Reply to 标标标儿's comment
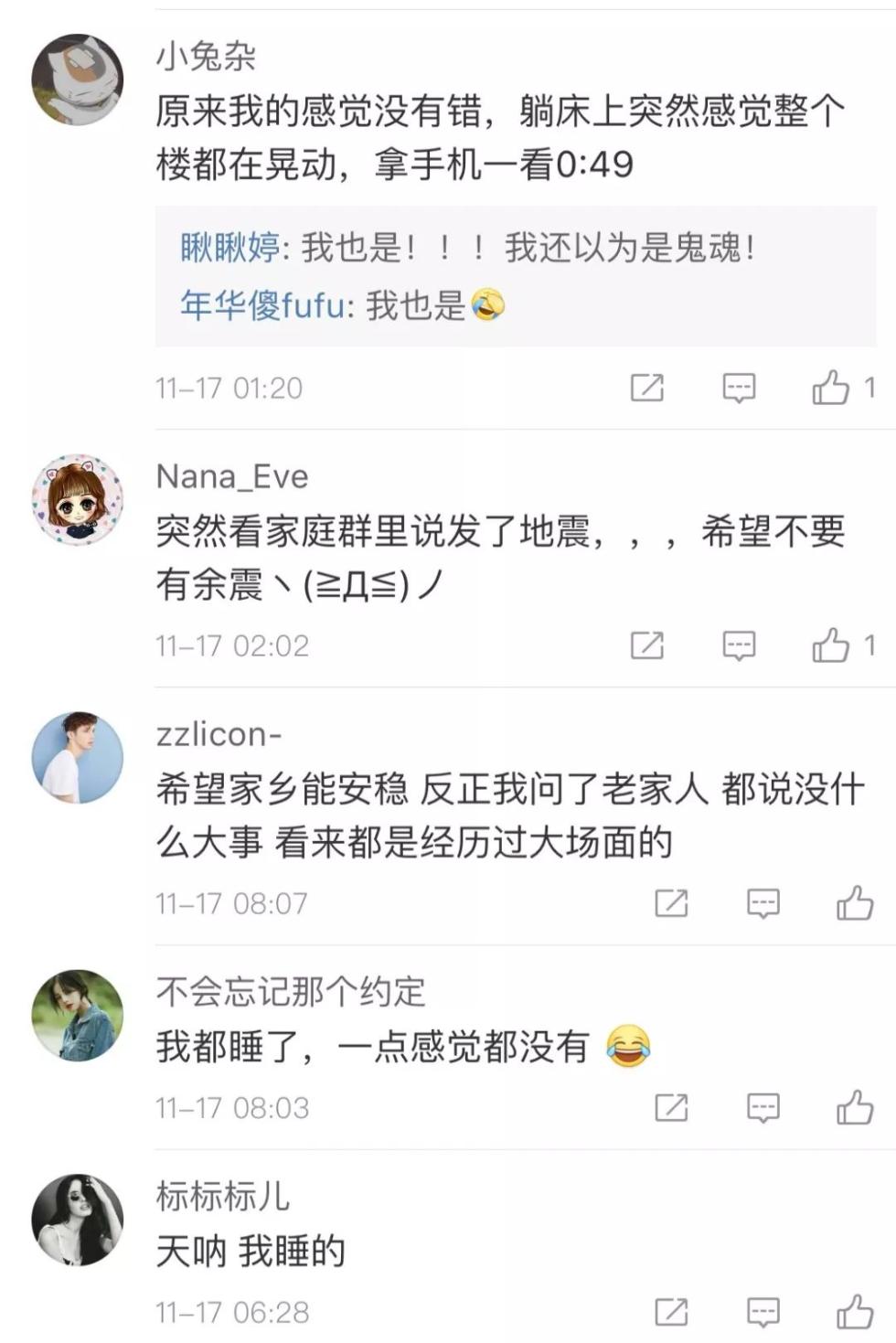Screen dimensions: 896x1343 pyautogui.click(x=763, y=1313)
